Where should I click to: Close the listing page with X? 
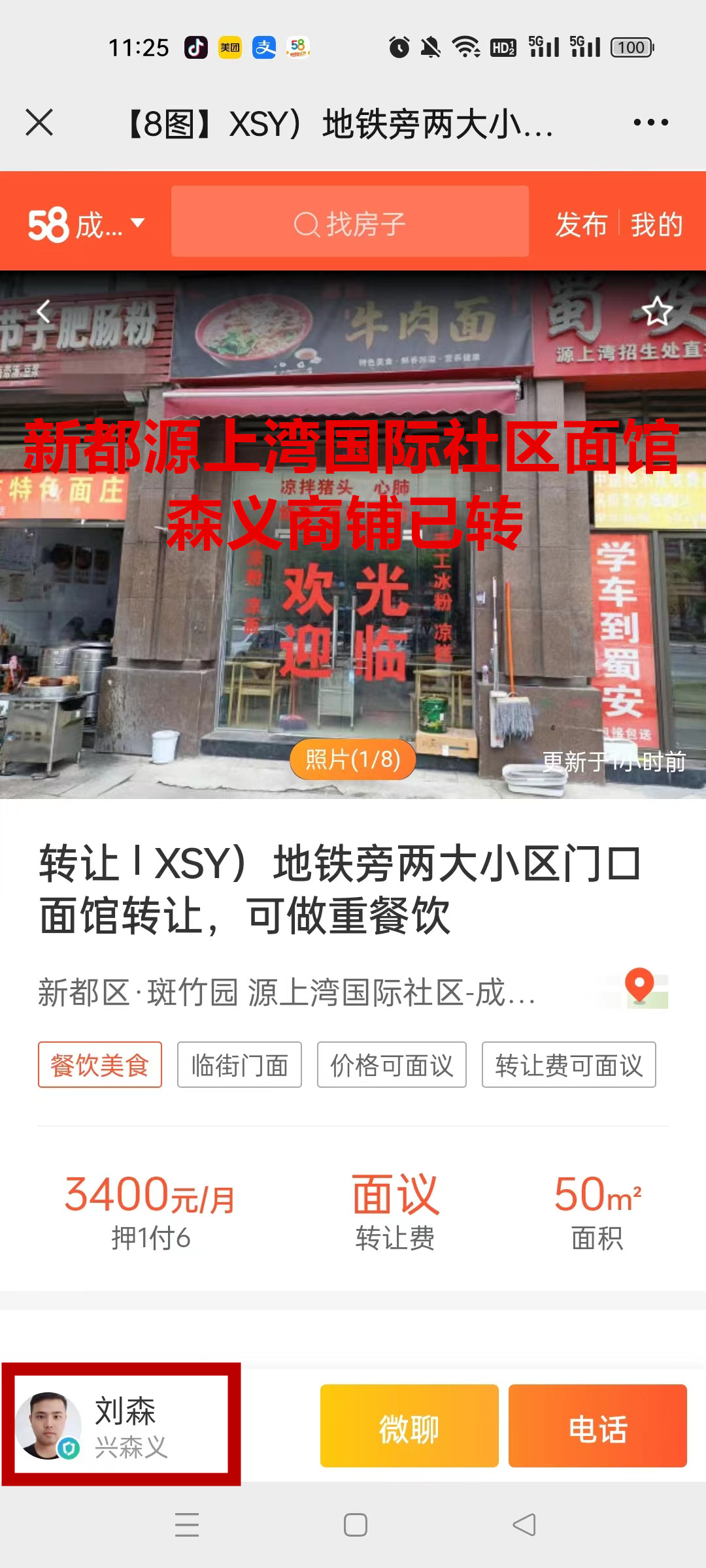coord(39,122)
